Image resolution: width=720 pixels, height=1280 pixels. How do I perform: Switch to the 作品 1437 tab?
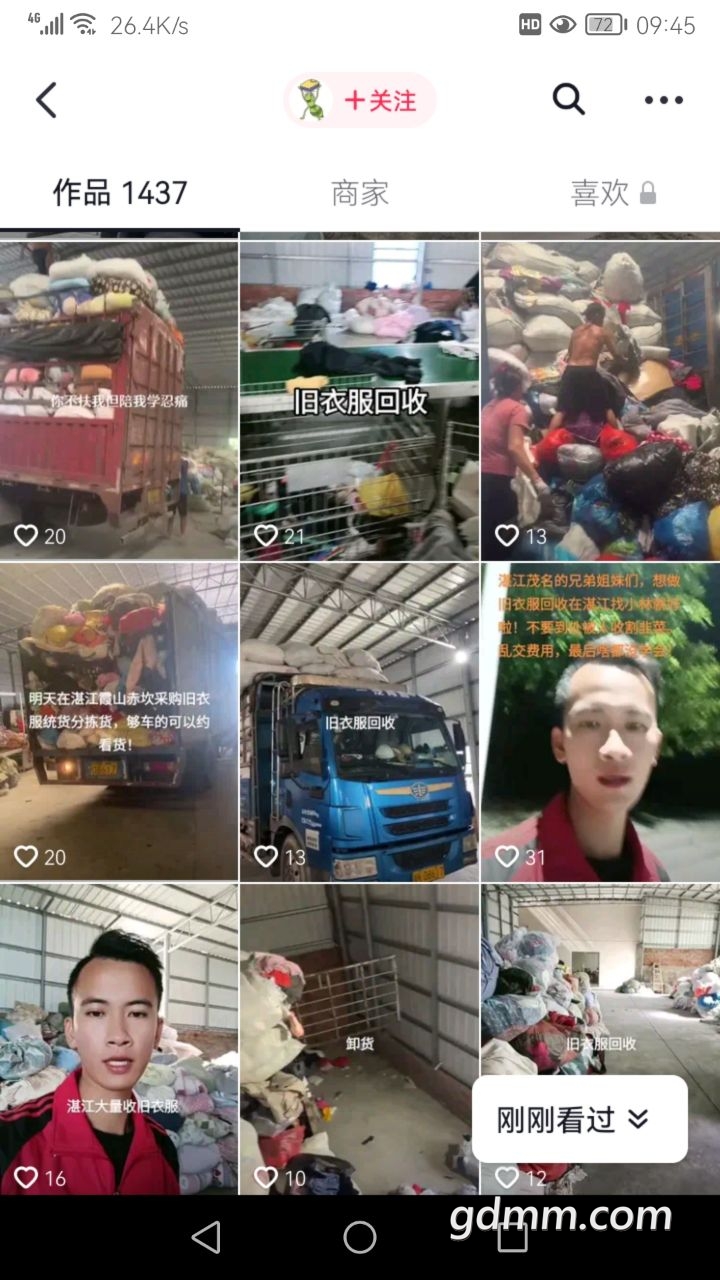tap(120, 193)
